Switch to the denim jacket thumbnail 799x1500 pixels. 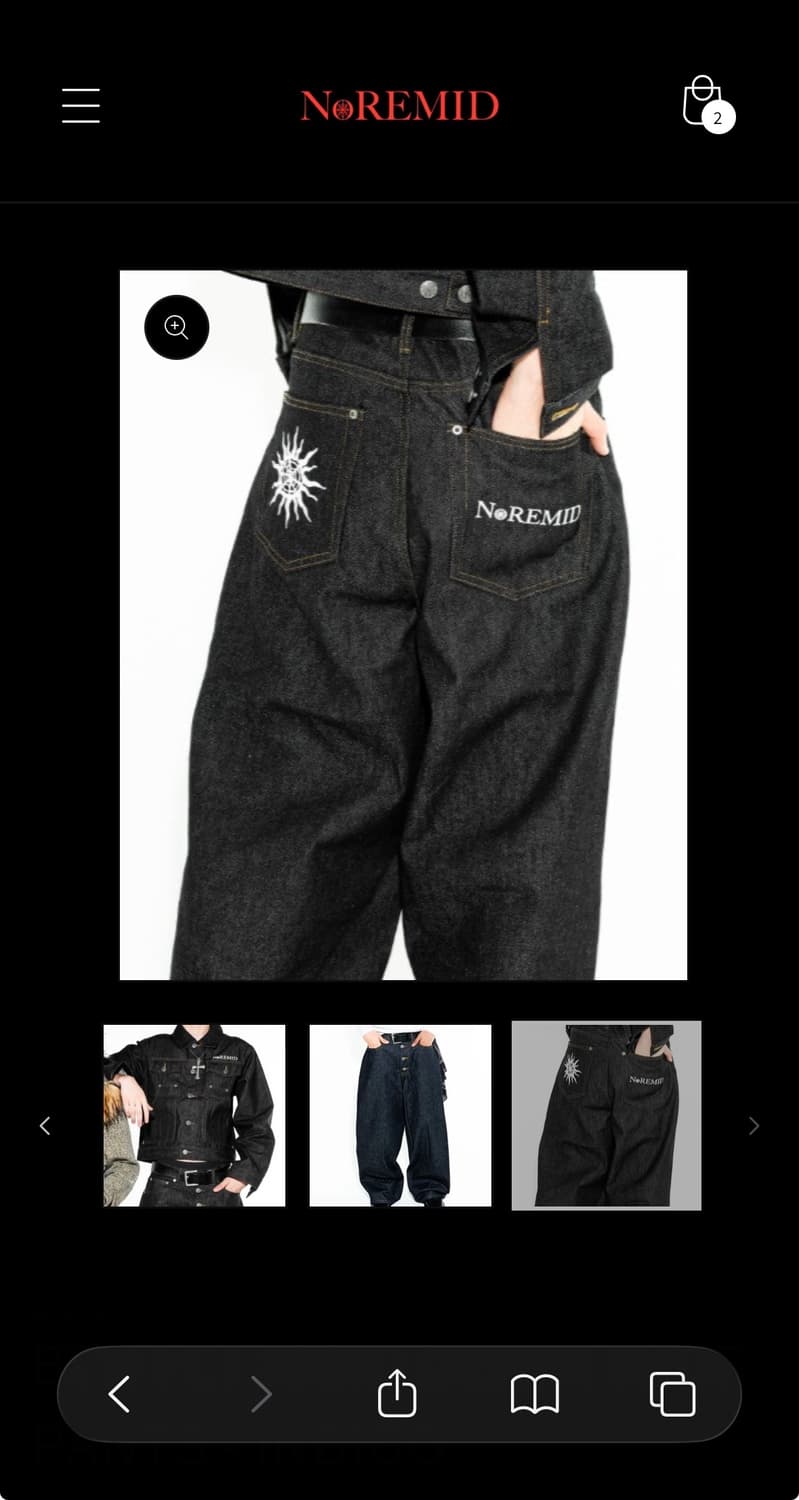[193, 1115]
